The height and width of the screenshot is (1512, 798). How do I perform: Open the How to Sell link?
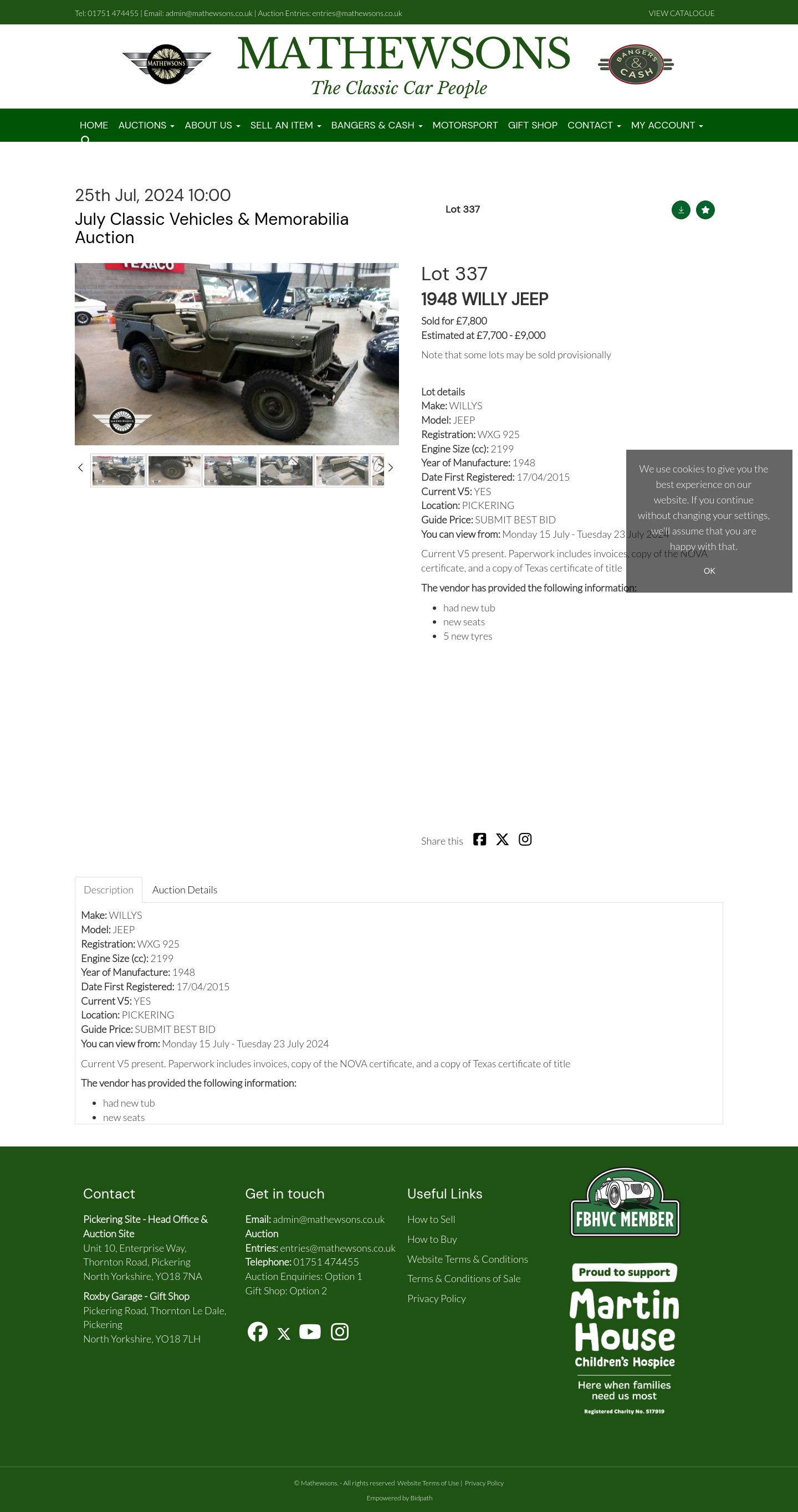(x=431, y=1219)
